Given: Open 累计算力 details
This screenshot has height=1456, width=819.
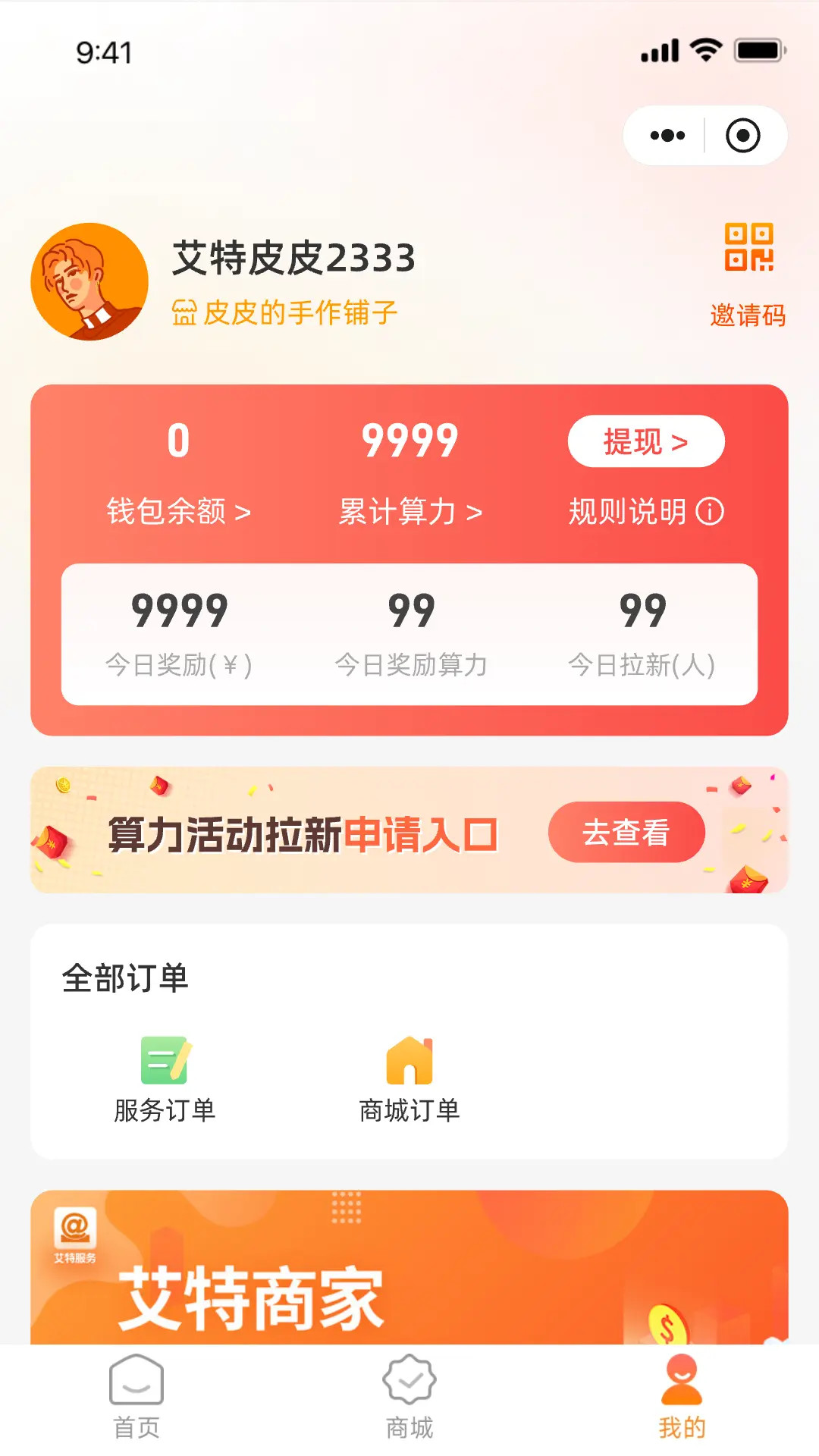Looking at the screenshot, I should pos(410,511).
